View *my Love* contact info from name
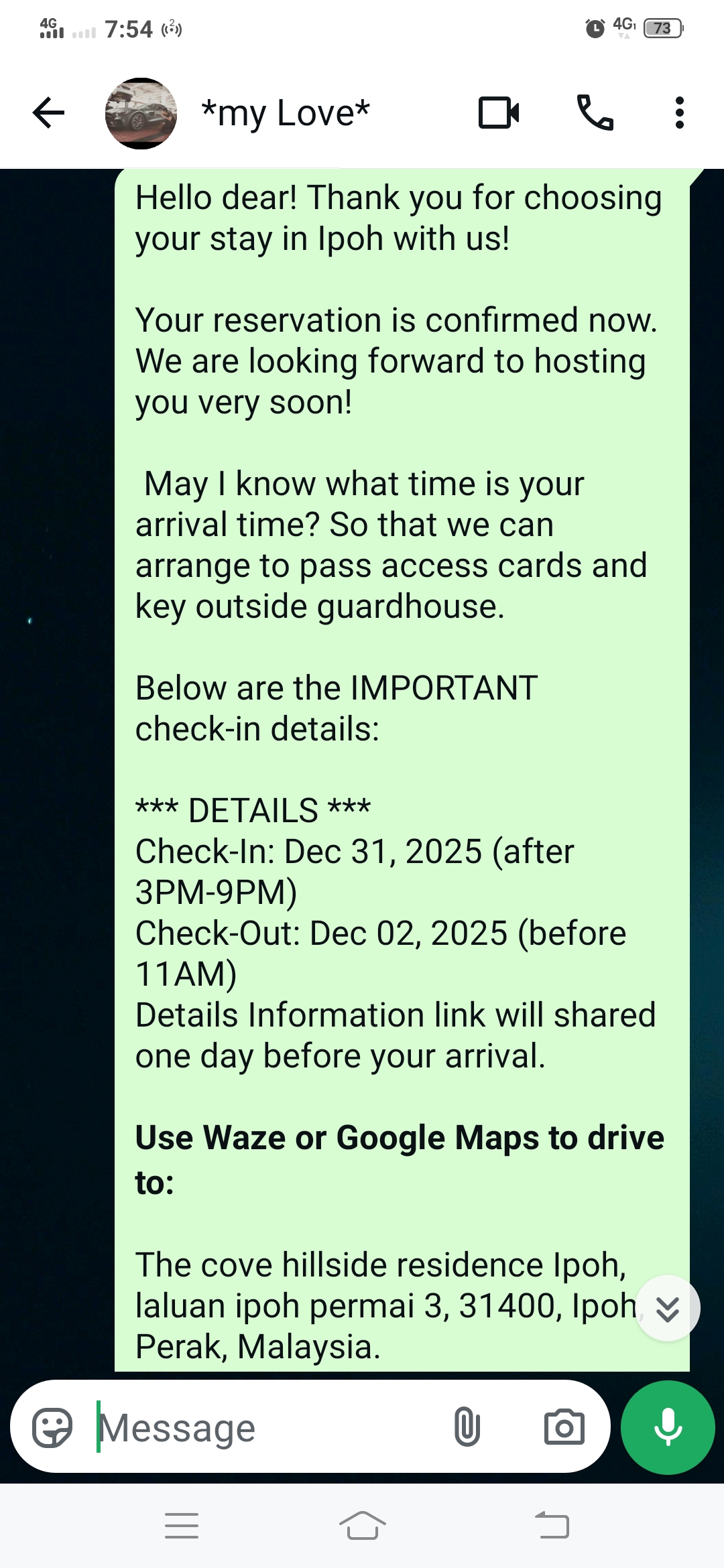 click(x=286, y=113)
